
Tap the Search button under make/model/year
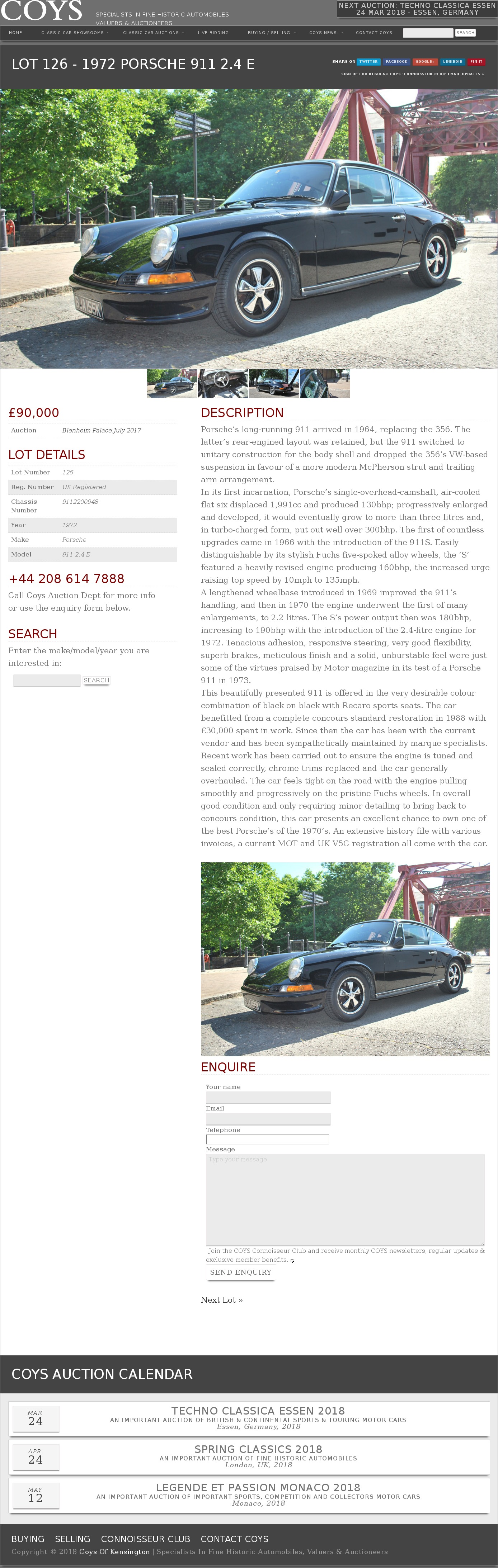pos(96,680)
